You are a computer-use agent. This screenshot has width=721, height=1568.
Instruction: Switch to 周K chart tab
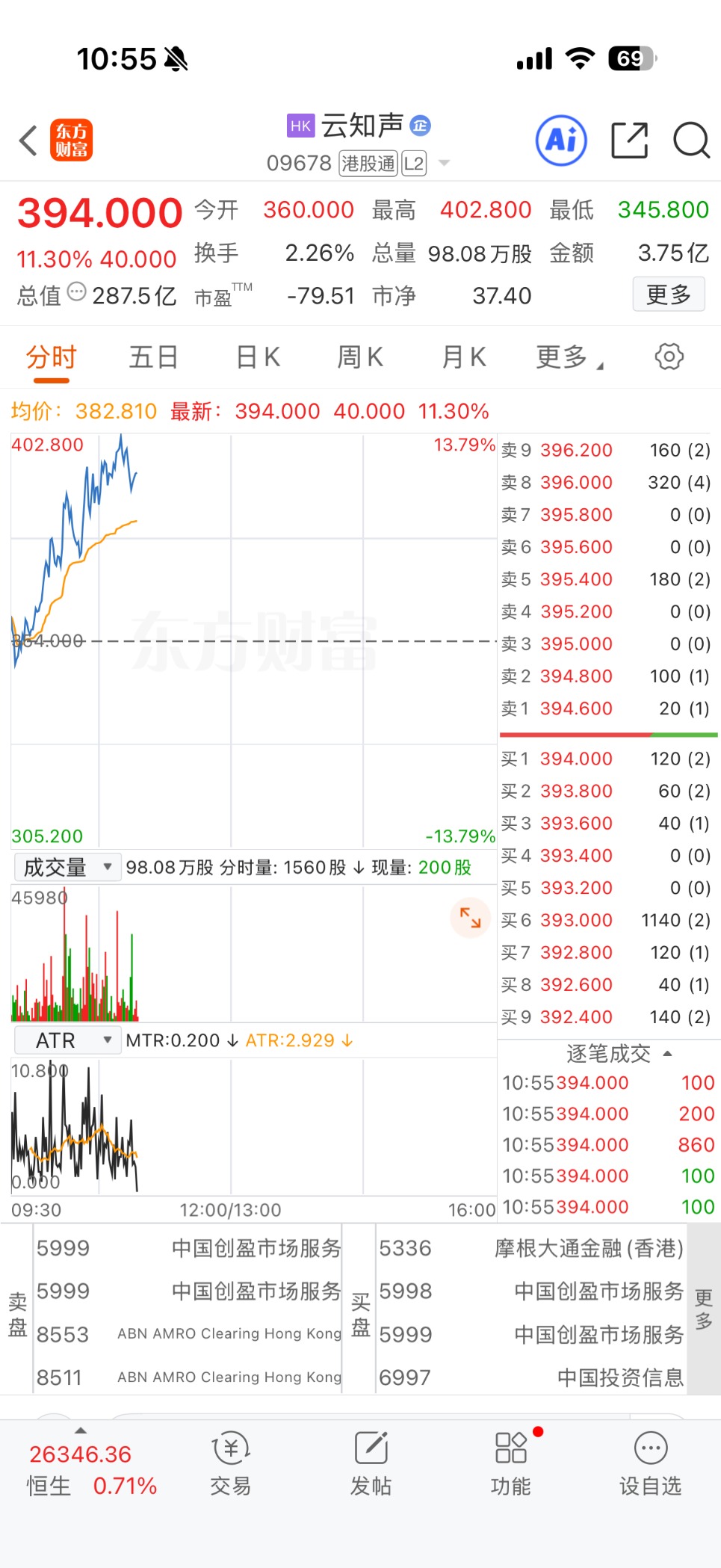click(360, 357)
